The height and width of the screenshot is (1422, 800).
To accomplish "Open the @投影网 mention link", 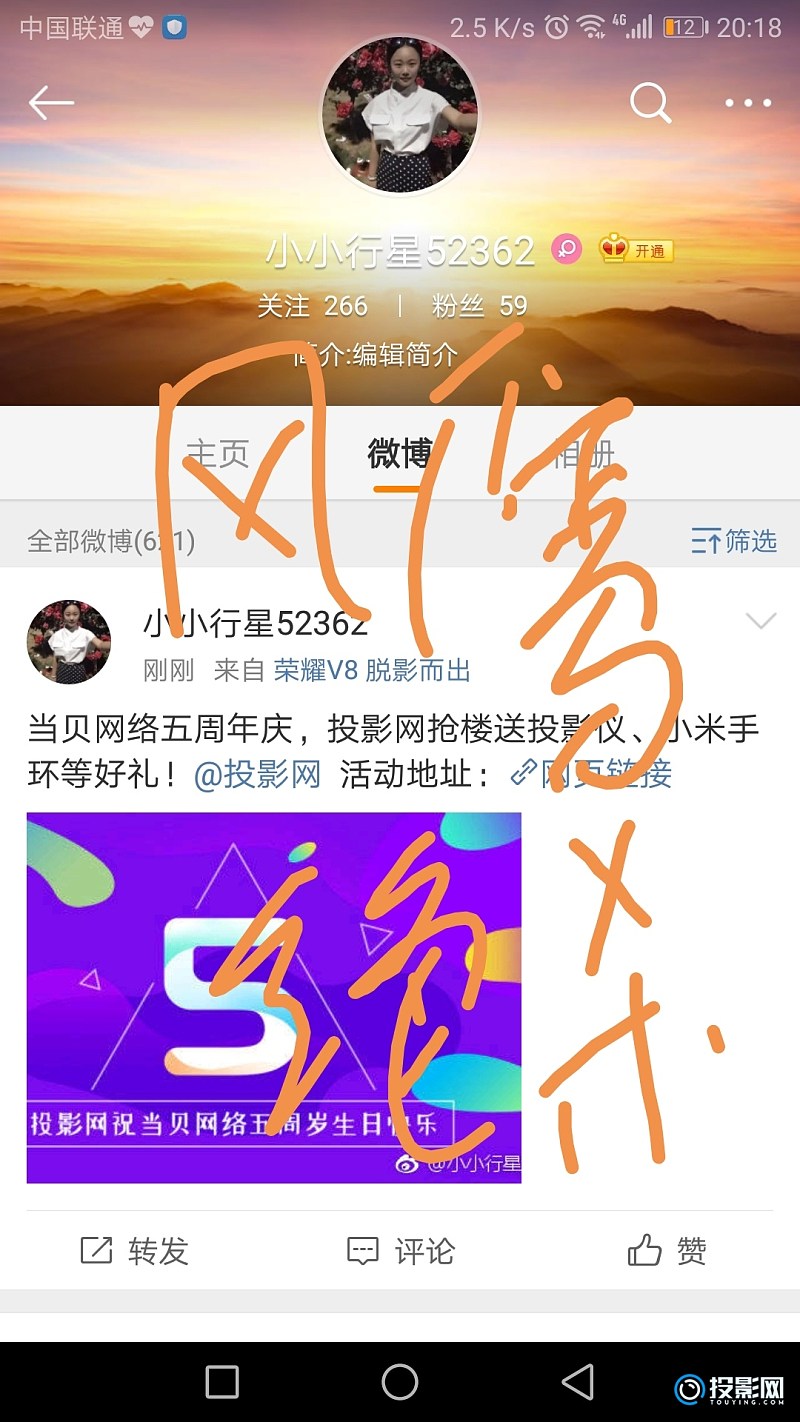I will (257, 775).
